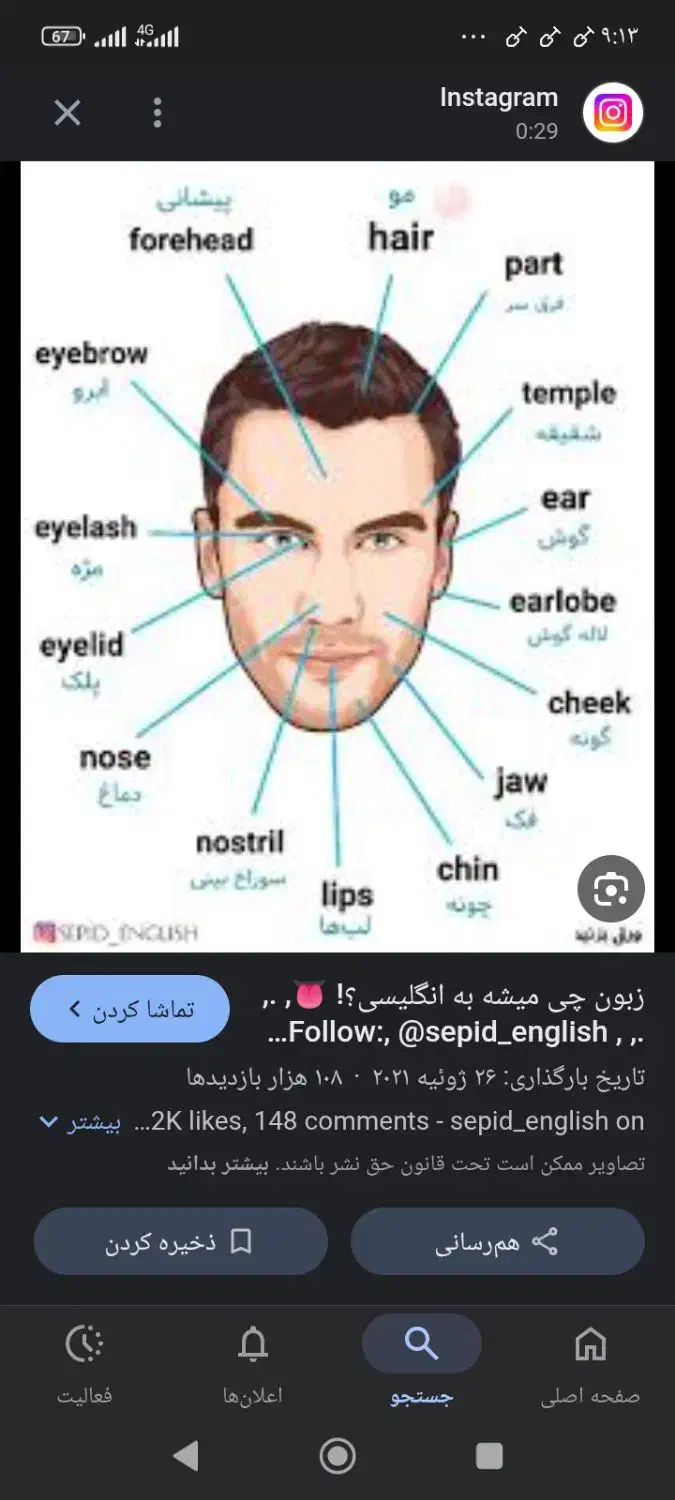This screenshot has height=1500, width=675.
Task: Select the جستجو search tab
Action: 421,1364
